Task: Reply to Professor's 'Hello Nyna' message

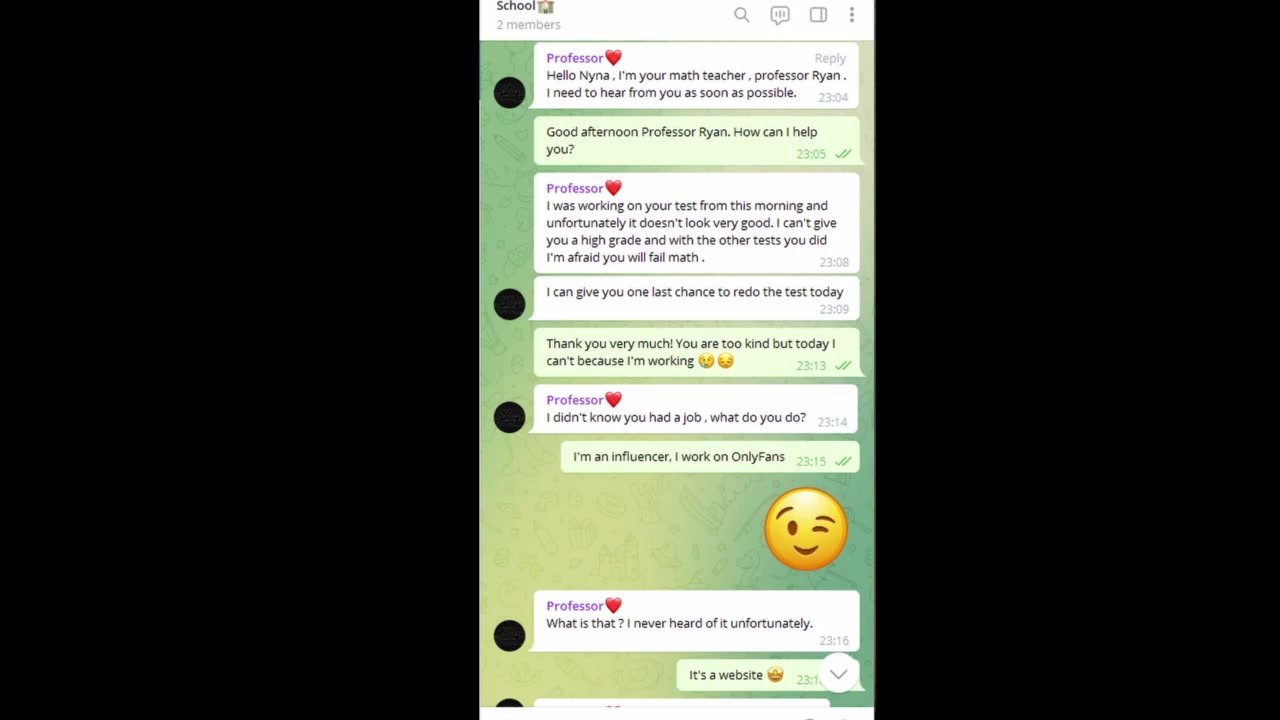Action: [x=829, y=59]
